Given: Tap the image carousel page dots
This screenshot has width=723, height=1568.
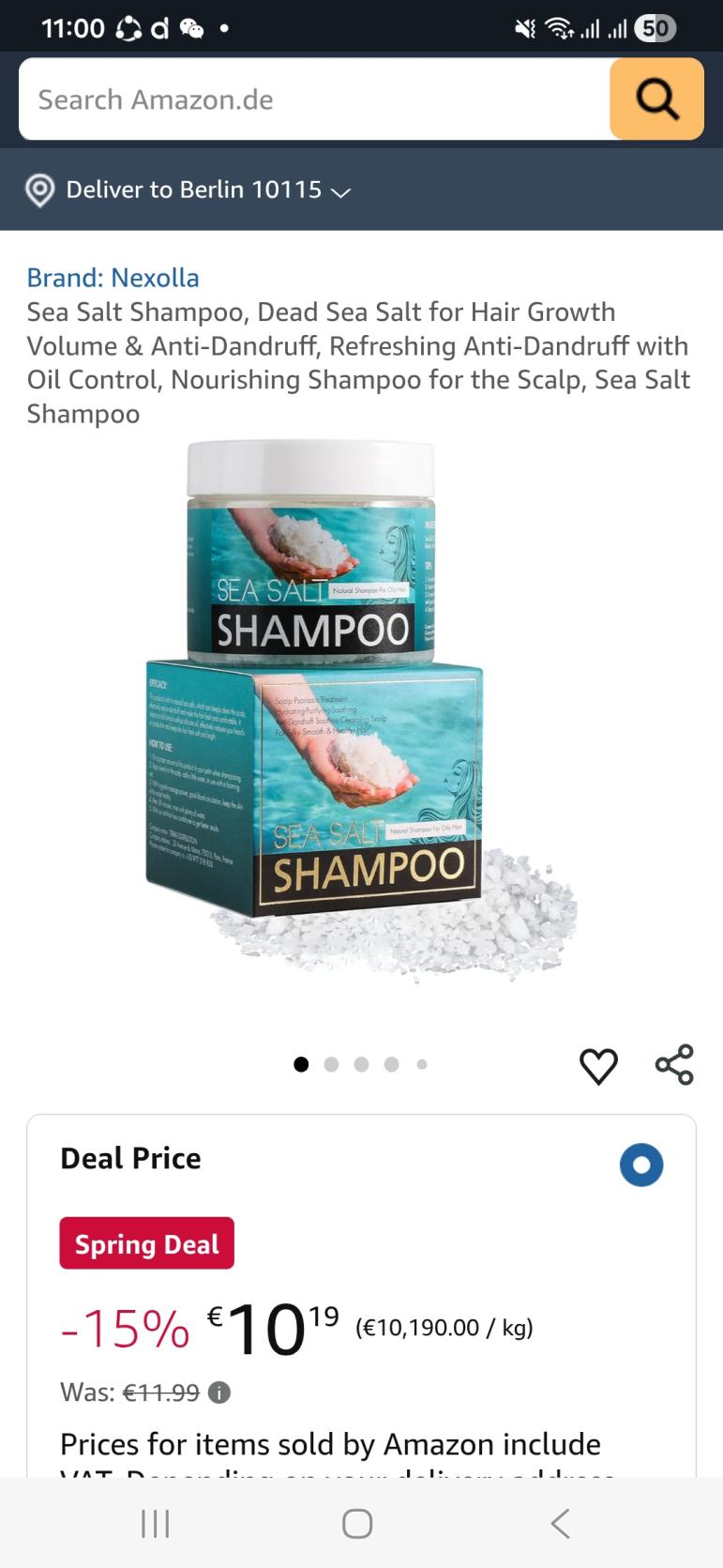Looking at the screenshot, I should [361, 1064].
